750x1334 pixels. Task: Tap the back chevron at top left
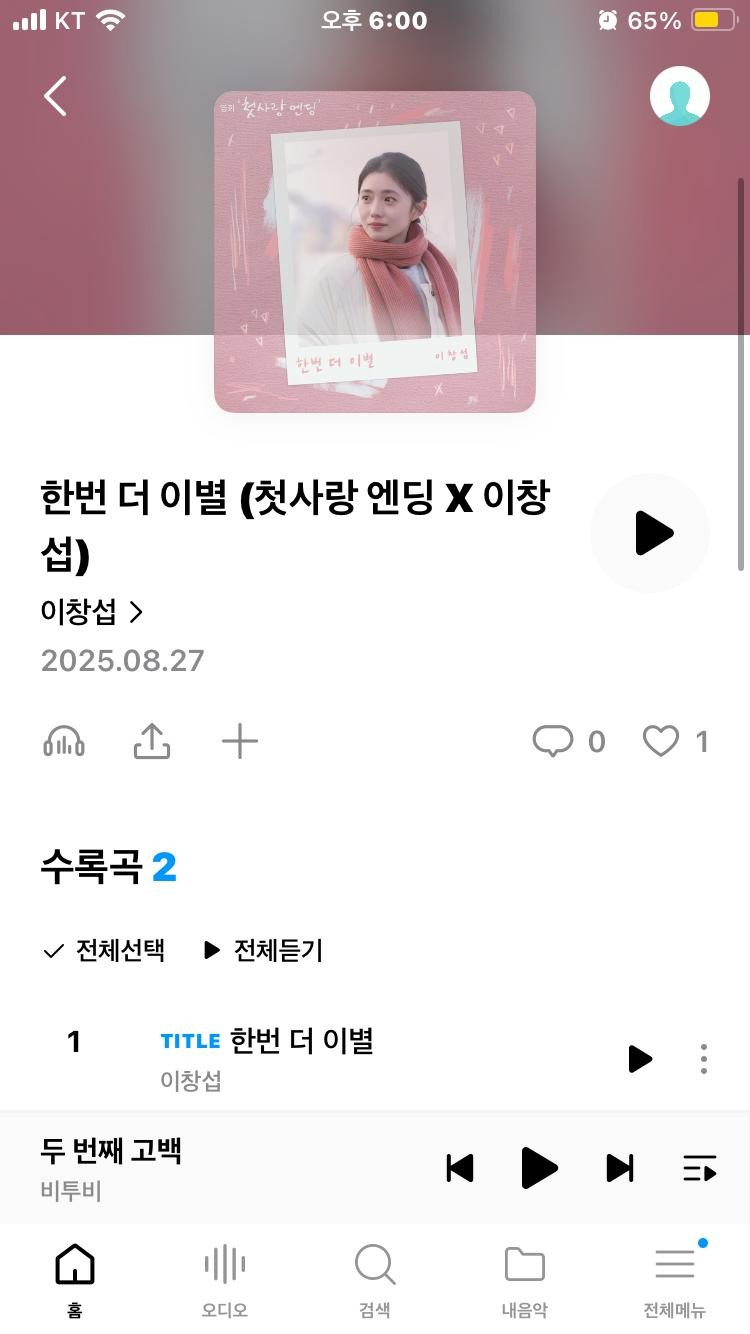tap(55, 96)
